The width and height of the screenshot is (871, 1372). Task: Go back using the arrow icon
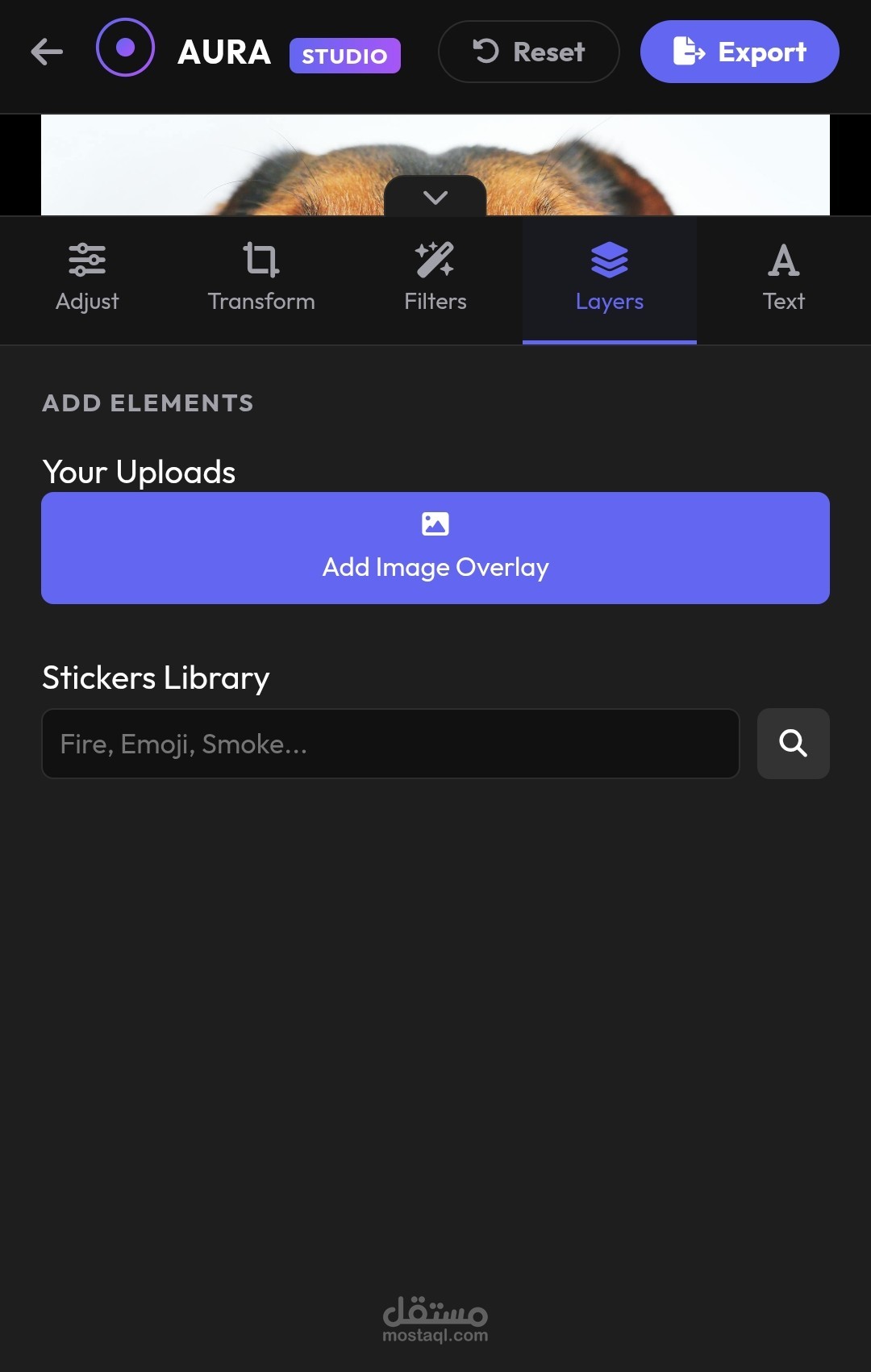[47, 52]
